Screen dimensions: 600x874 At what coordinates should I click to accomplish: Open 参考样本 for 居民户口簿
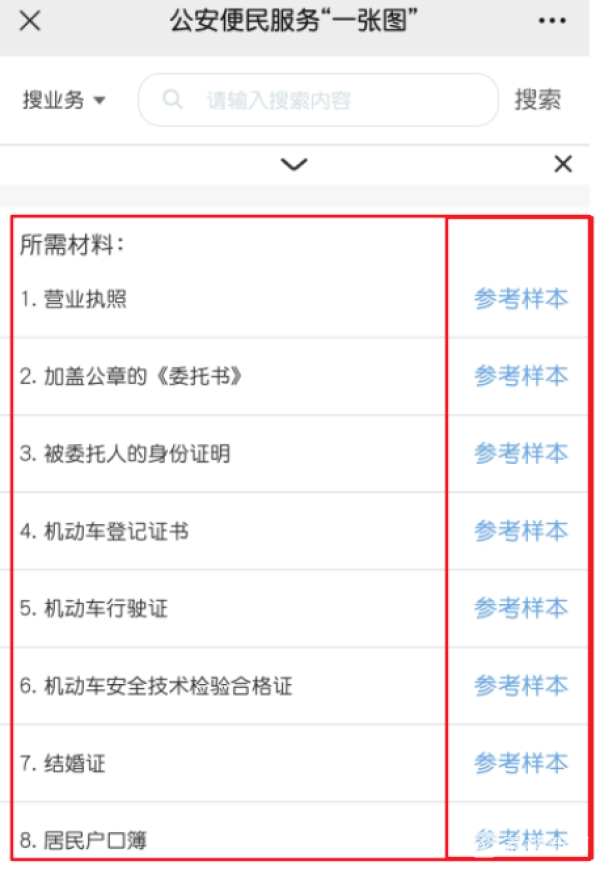point(520,839)
